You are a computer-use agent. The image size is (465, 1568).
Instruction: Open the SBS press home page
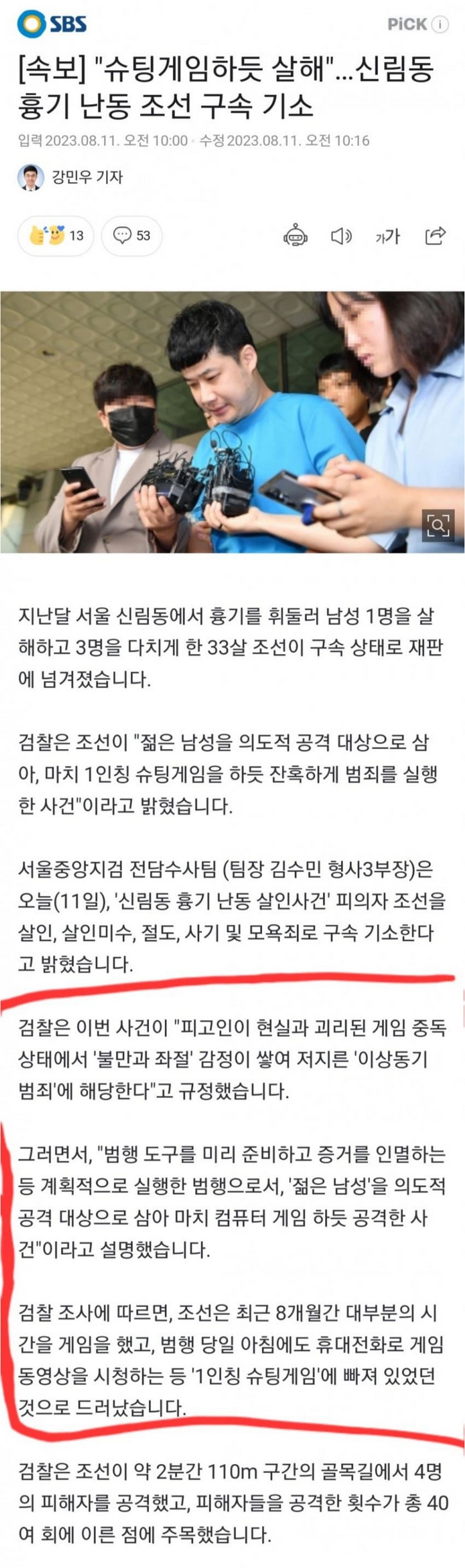point(51,24)
